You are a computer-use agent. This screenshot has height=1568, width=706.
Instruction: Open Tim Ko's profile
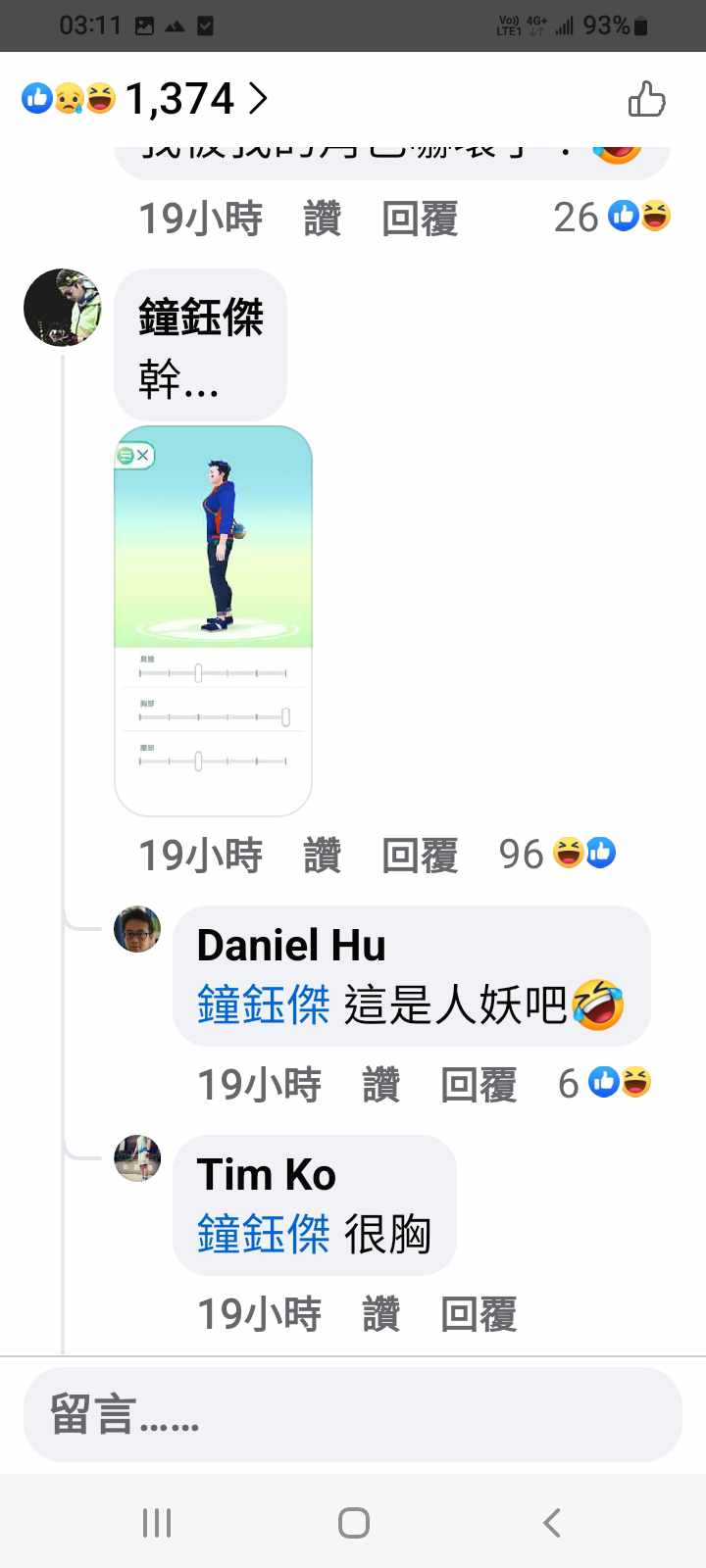[266, 1175]
